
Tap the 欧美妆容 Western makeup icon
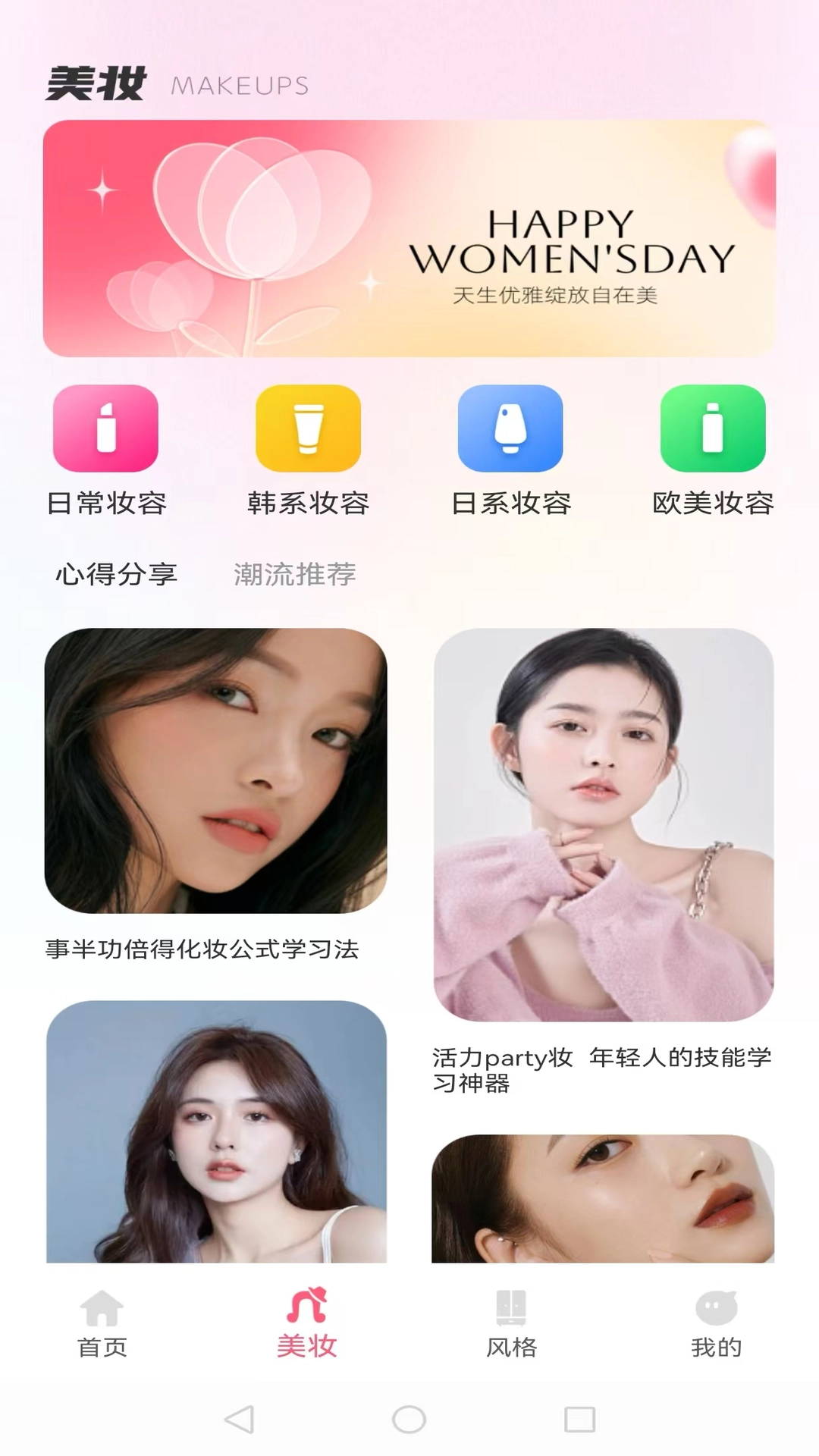711,428
